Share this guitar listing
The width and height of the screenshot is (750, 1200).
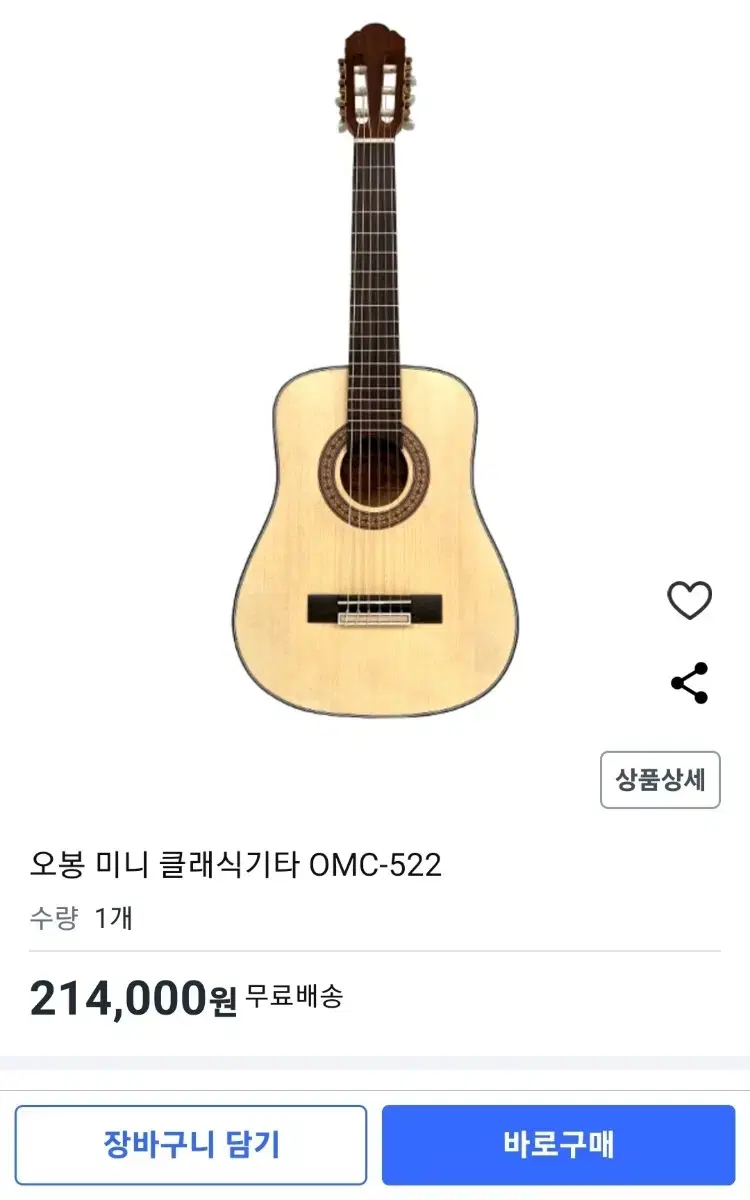tap(689, 683)
